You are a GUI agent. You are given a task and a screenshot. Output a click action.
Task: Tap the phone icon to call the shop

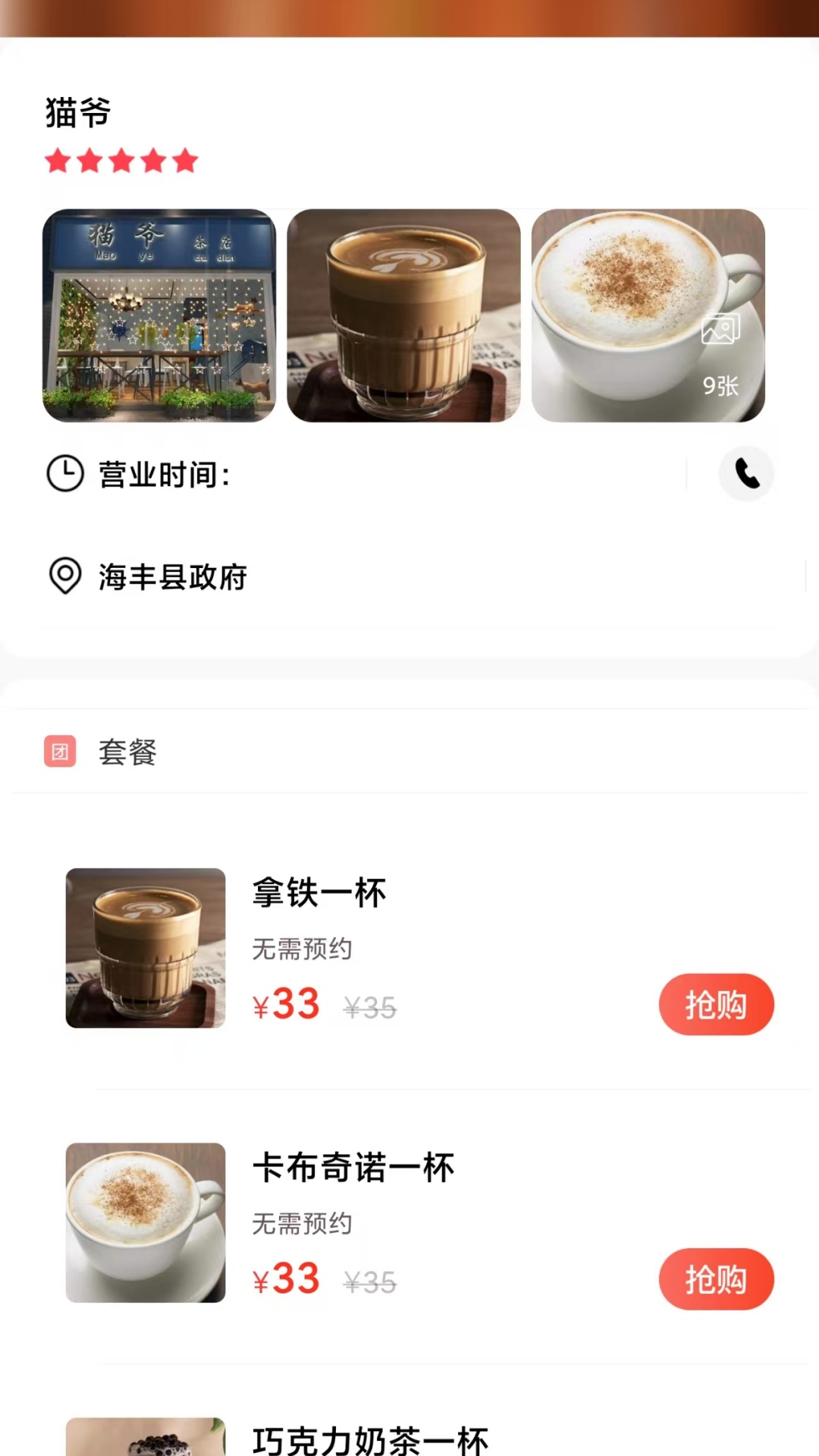[746, 473]
